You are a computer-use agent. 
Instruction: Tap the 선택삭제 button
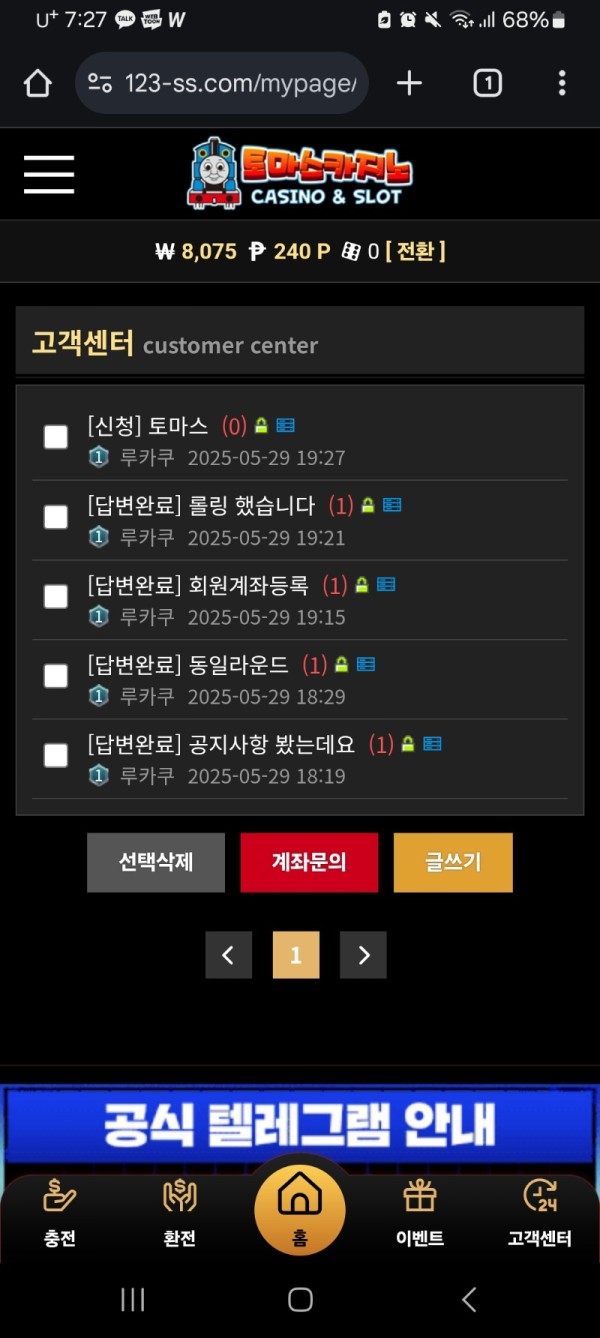(x=156, y=862)
